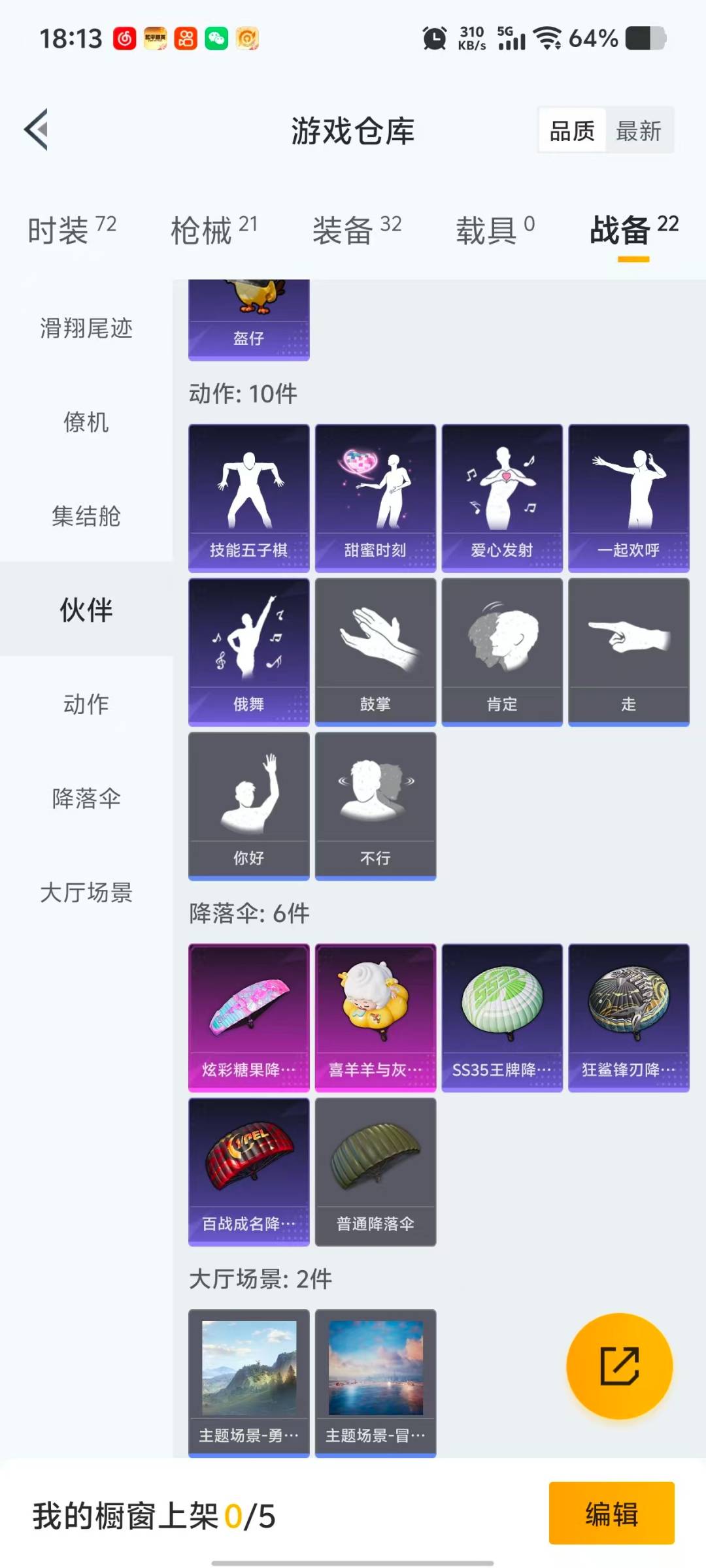Select the 鼓掌 clapping emote icon
706x1568 pixels.
[375, 650]
